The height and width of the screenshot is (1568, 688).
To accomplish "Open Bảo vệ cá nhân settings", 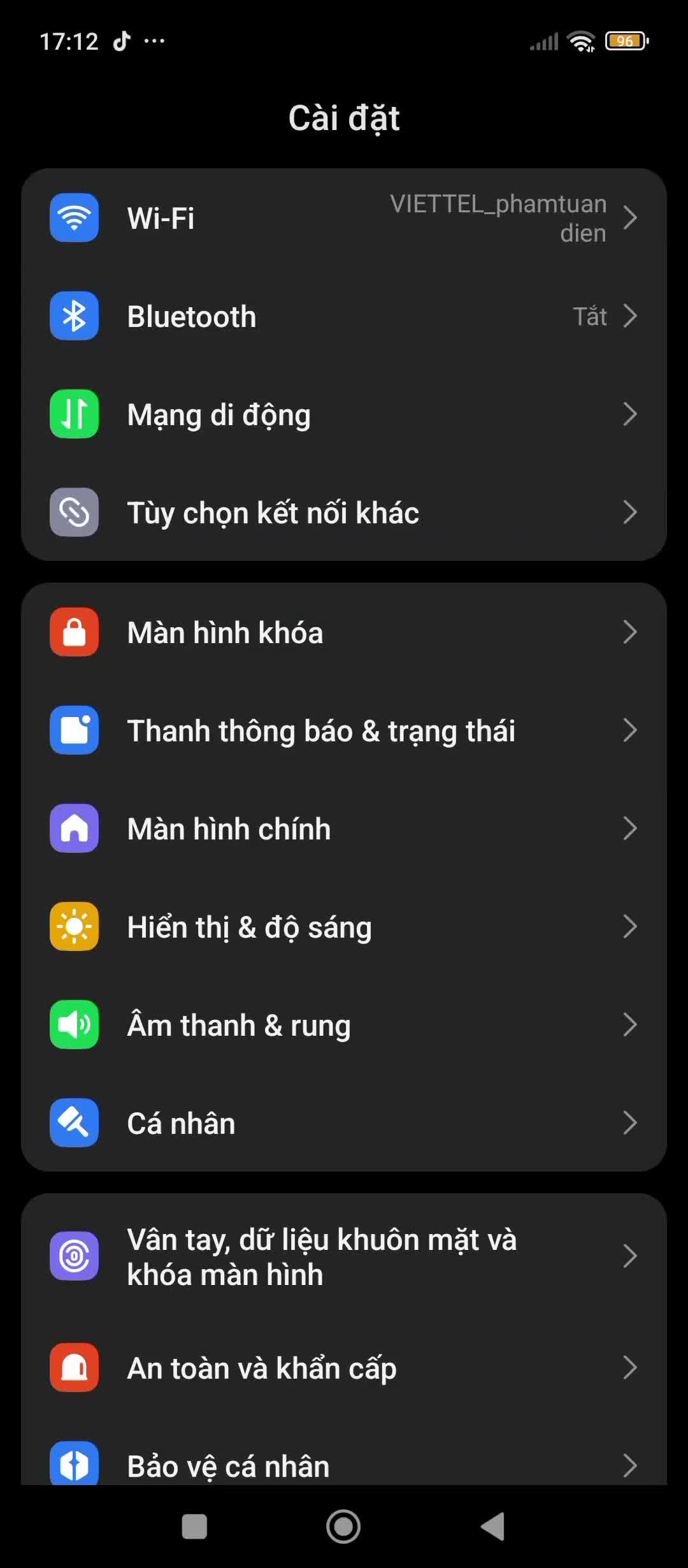I will click(344, 1465).
